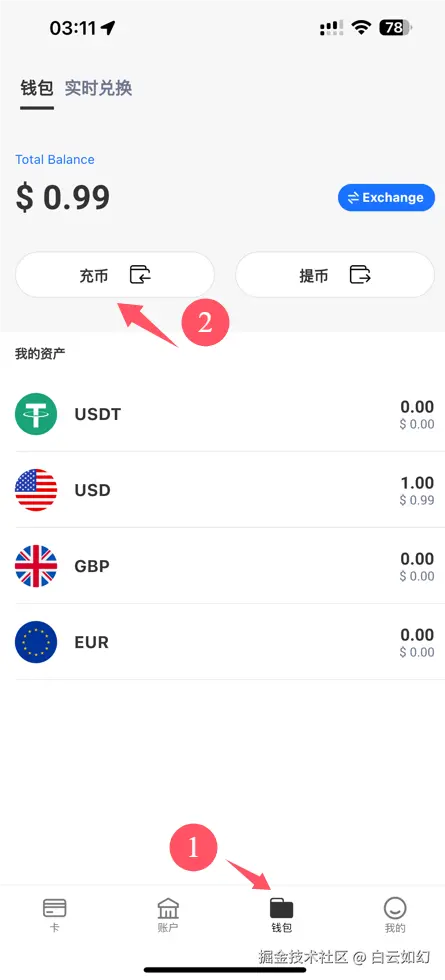Open the USD asset row
The width and height of the screenshot is (445, 980).
224,490
